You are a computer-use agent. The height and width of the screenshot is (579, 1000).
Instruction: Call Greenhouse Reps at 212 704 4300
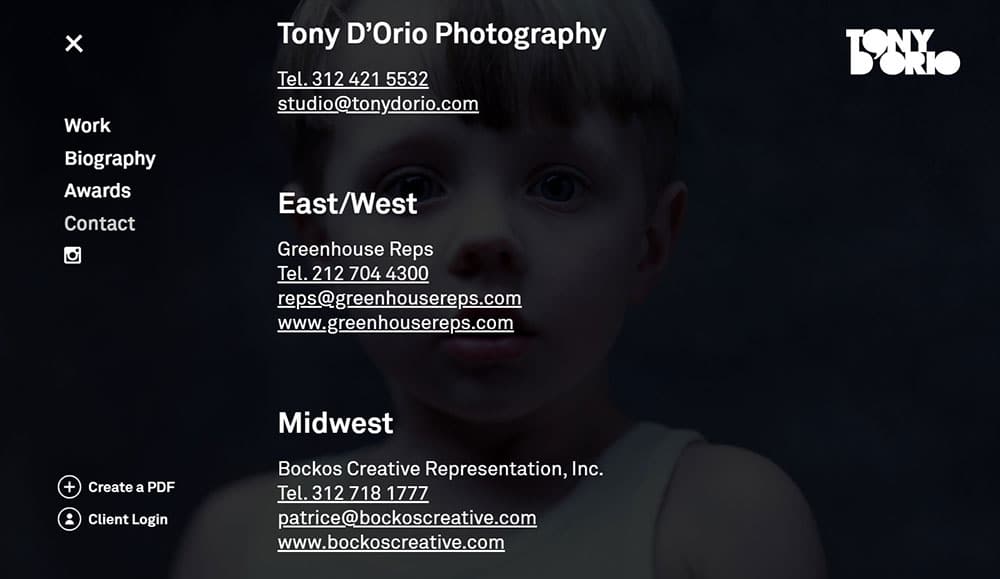[x=352, y=273]
